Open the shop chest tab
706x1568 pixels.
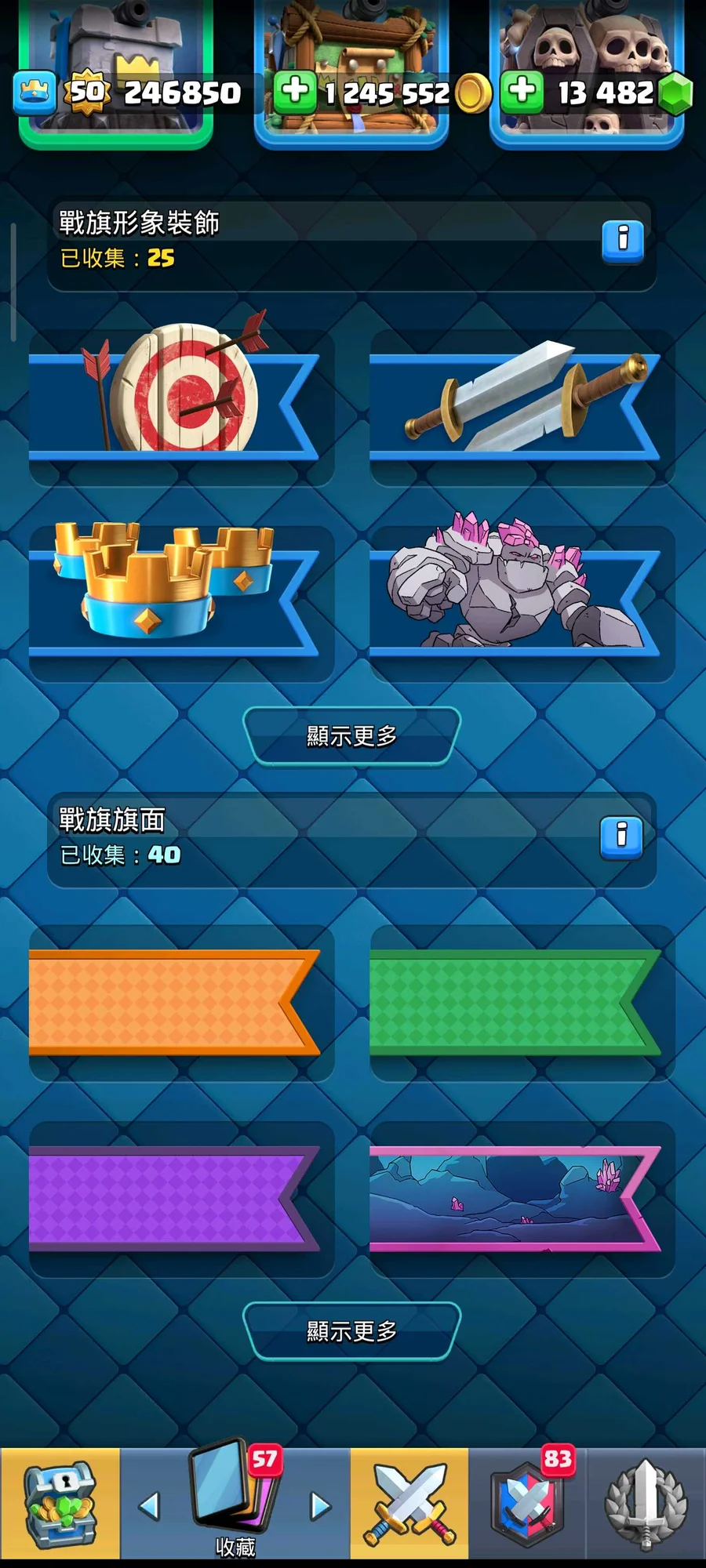coord(60,1504)
